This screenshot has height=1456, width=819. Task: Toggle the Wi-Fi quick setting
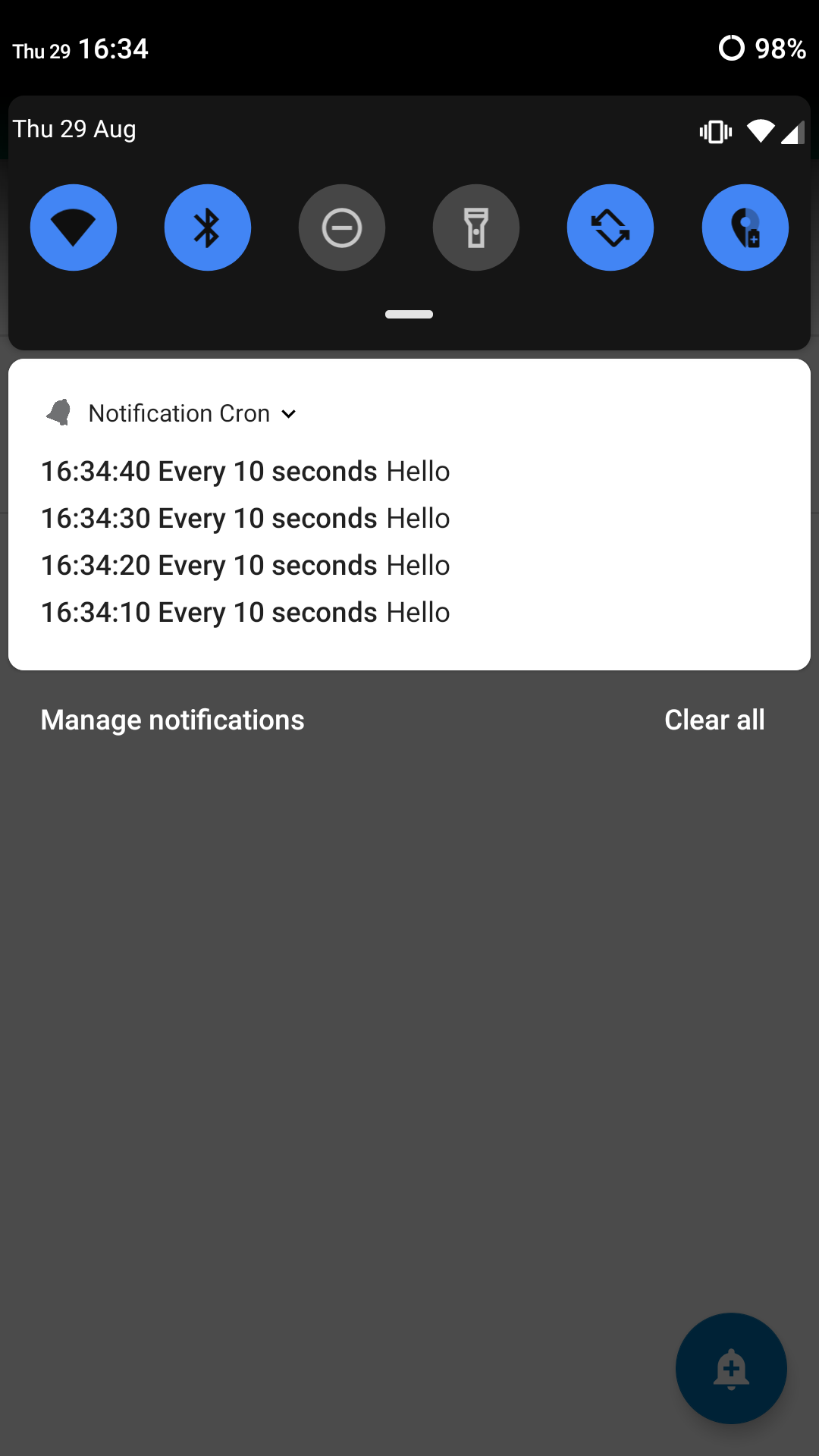coord(74,227)
